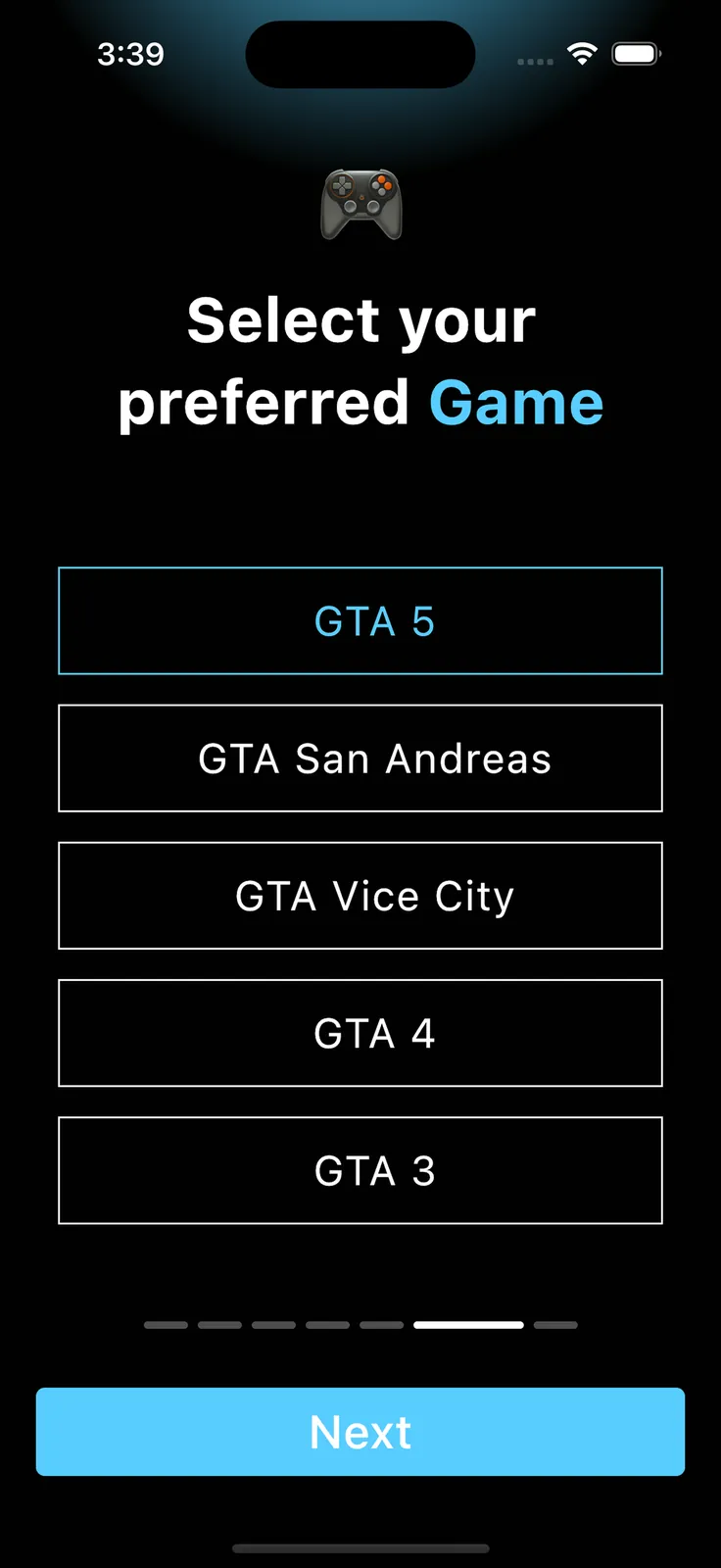
Task: Click the 'Select your preferred Game' heading
Action: (x=360, y=361)
